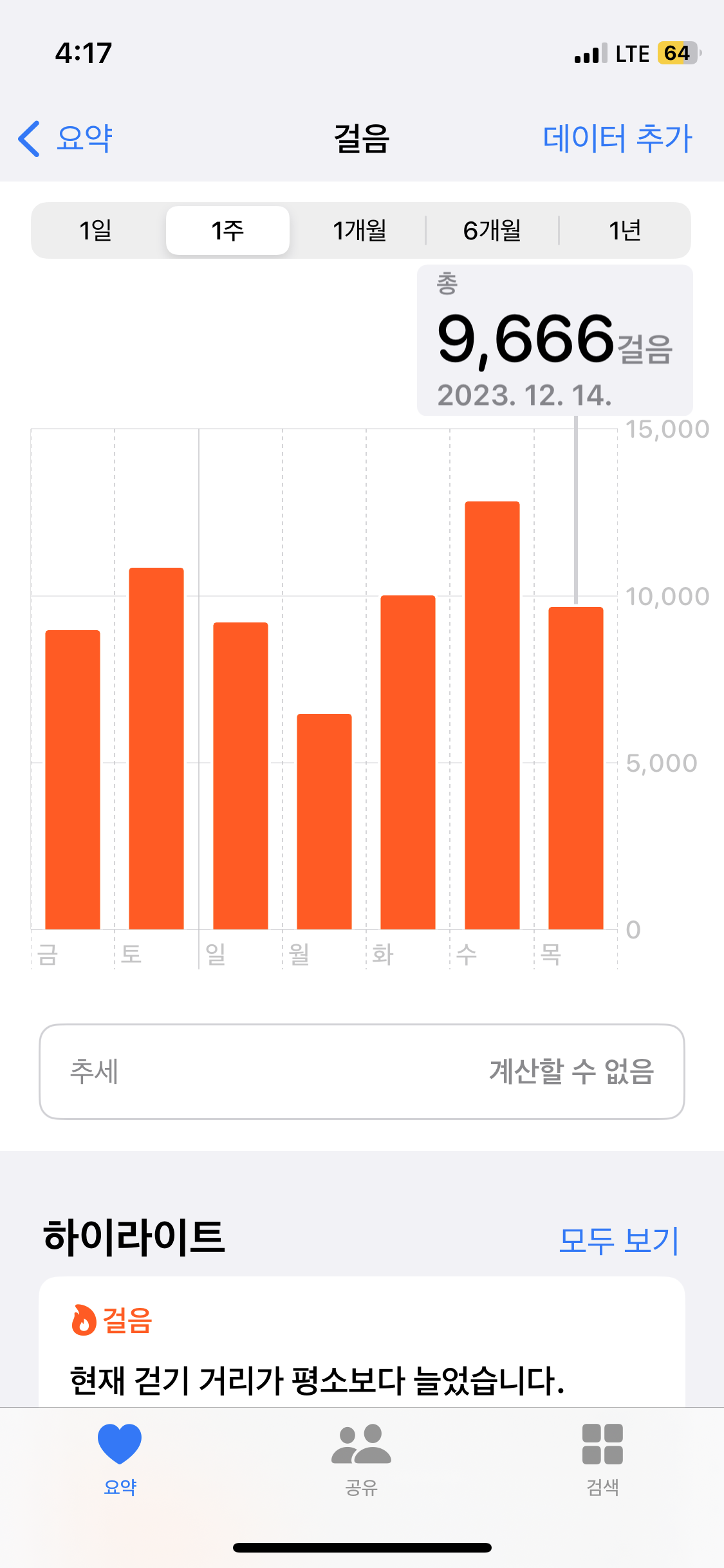Open the 추세 trend row
This screenshot has width=724, height=1568.
(362, 1072)
